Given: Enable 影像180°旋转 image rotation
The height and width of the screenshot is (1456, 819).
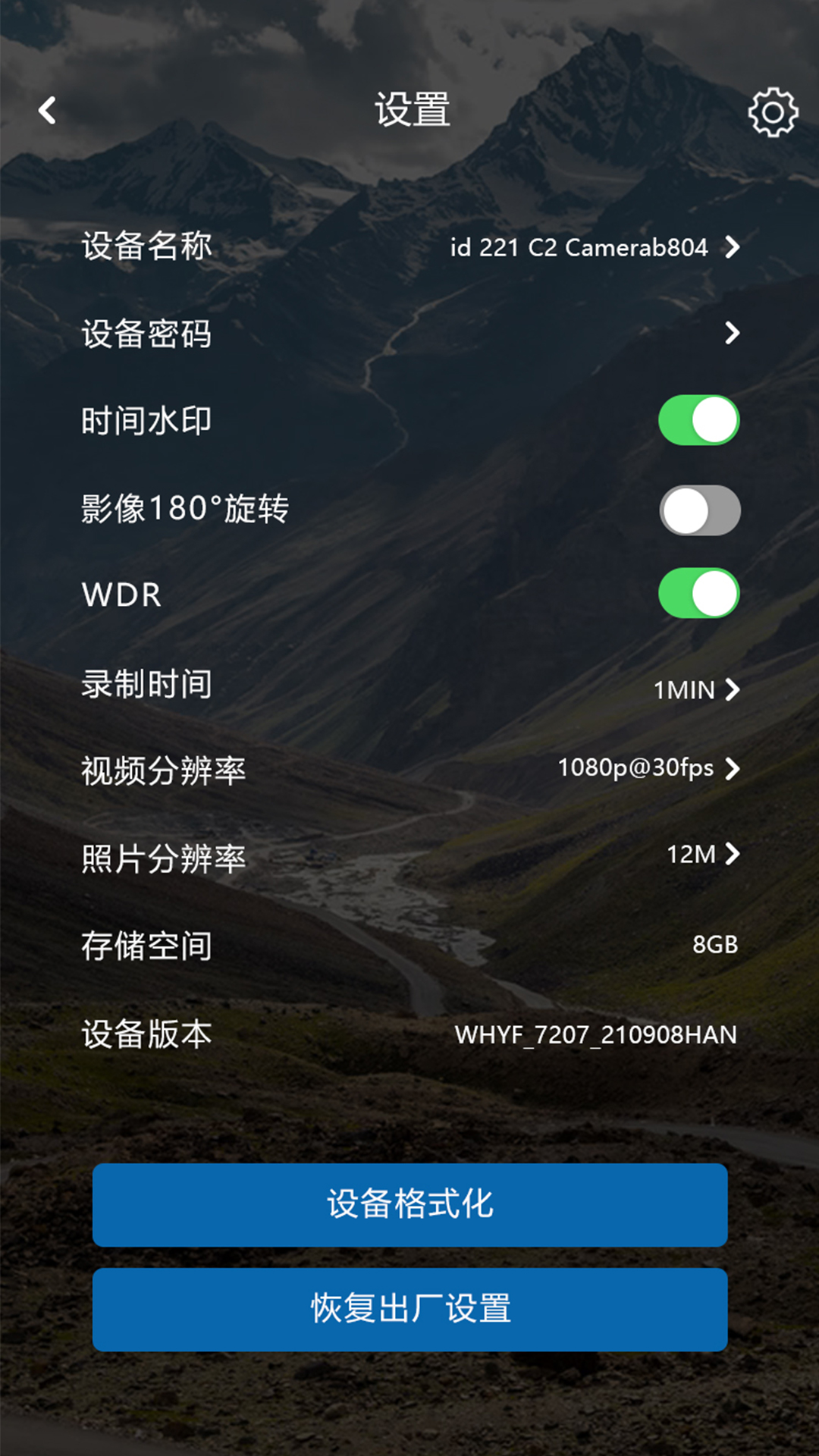Looking at the screenshot, I should pyautogui.click(x=698, y=510).
